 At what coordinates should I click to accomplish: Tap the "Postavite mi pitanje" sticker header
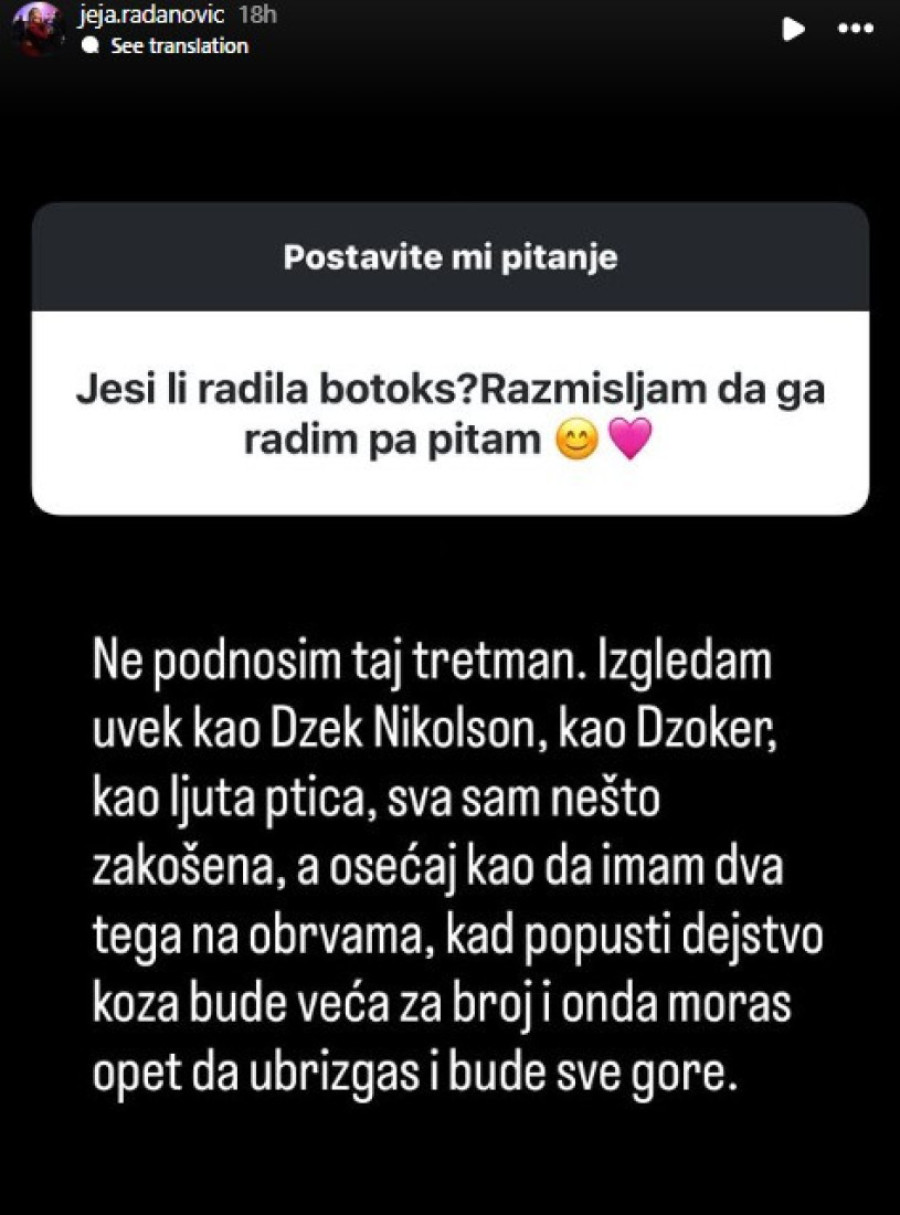coord(449,257)
